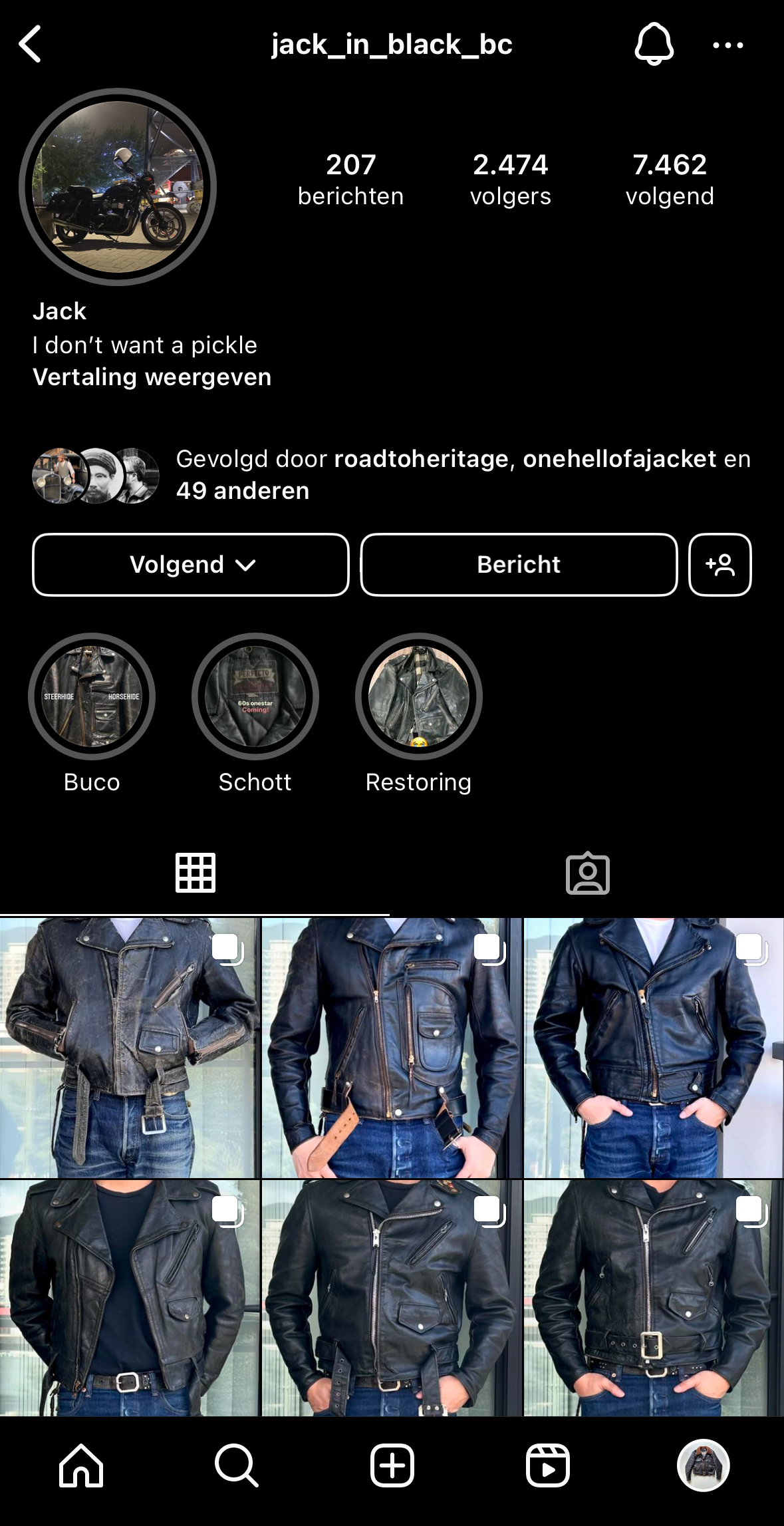Create a new post with the plus icon
The height and width of the screenshot is (1526, 784).
pyautogui.click(x=392, y=1465)
